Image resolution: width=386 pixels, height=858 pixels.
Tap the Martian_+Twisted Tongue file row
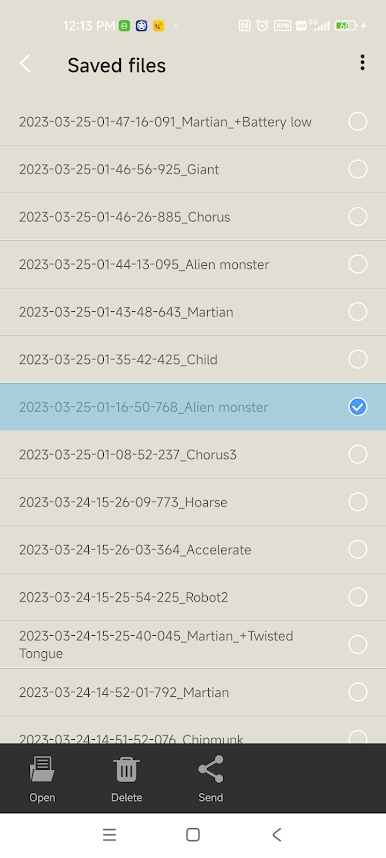point(193,645)
